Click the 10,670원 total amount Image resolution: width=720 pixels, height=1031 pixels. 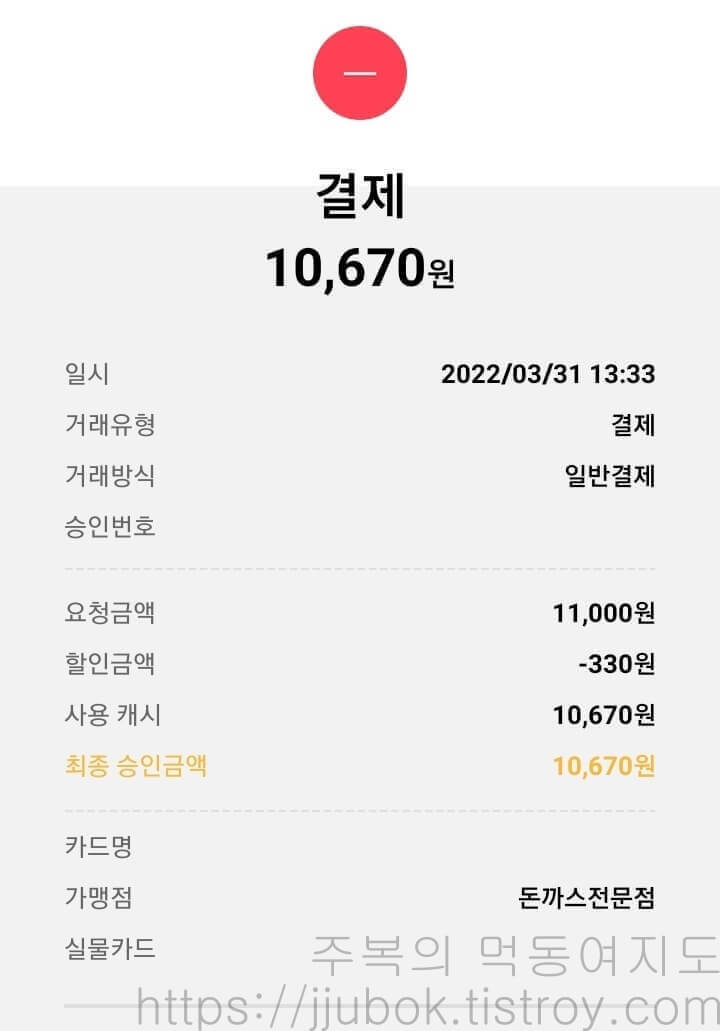point(360,266)
